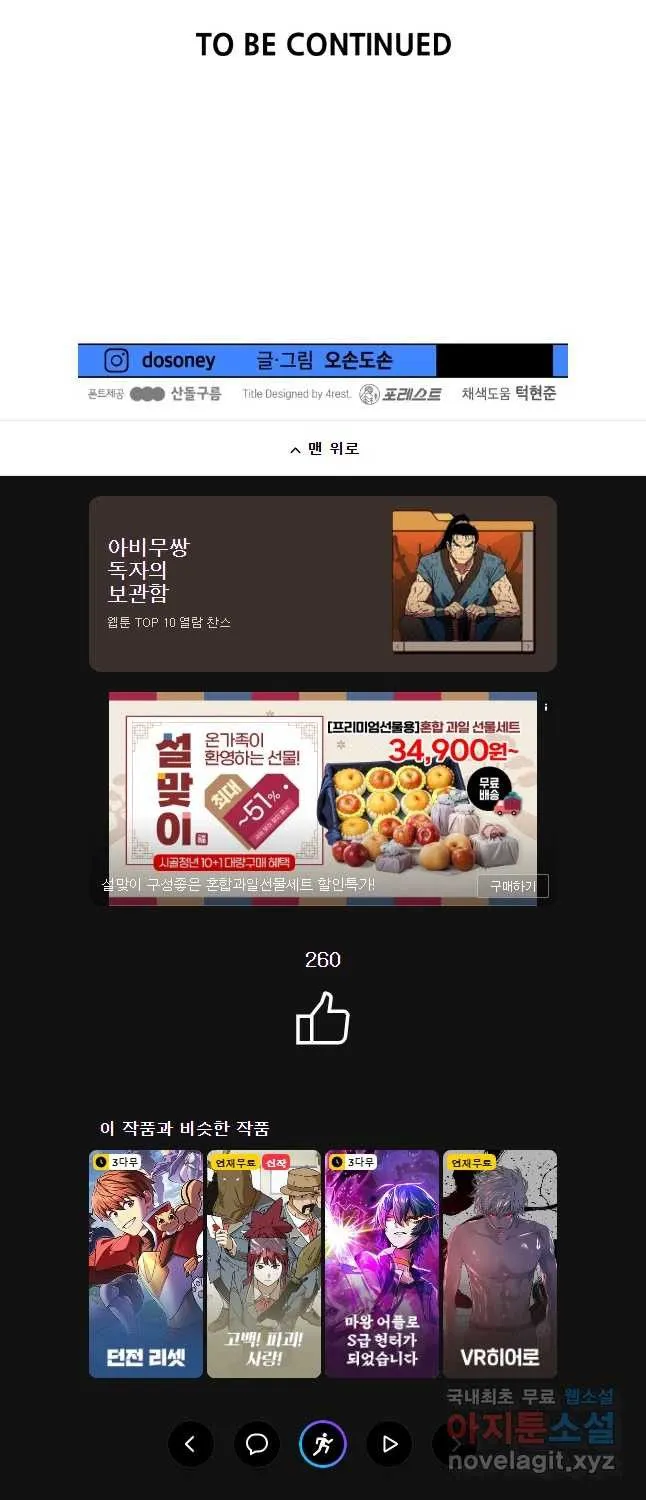Tap 맨 위로 to return to top
646x1500 pixels.
tap(323, 449)
